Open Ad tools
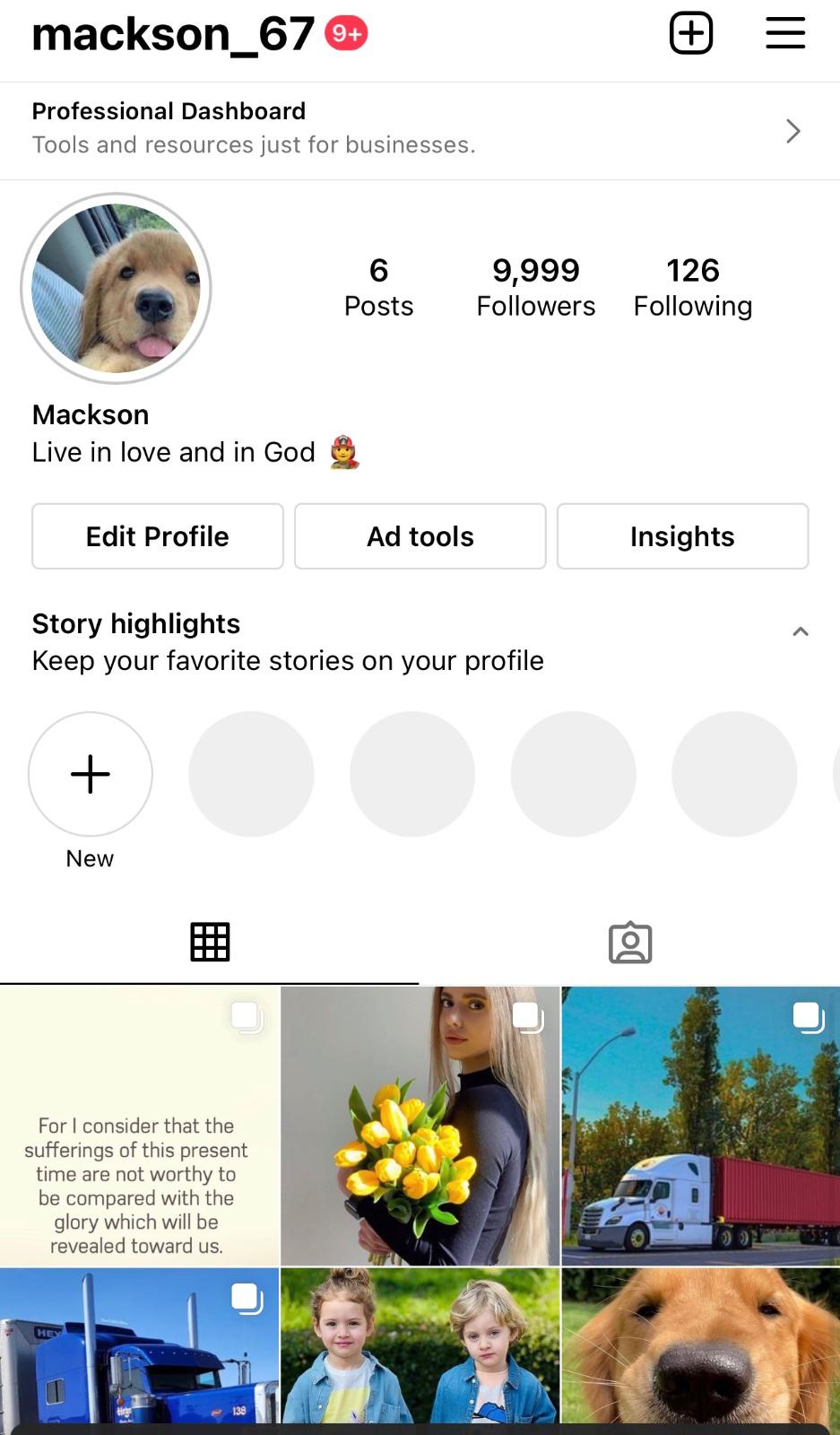840x1435 pixels. click(420, 536)
